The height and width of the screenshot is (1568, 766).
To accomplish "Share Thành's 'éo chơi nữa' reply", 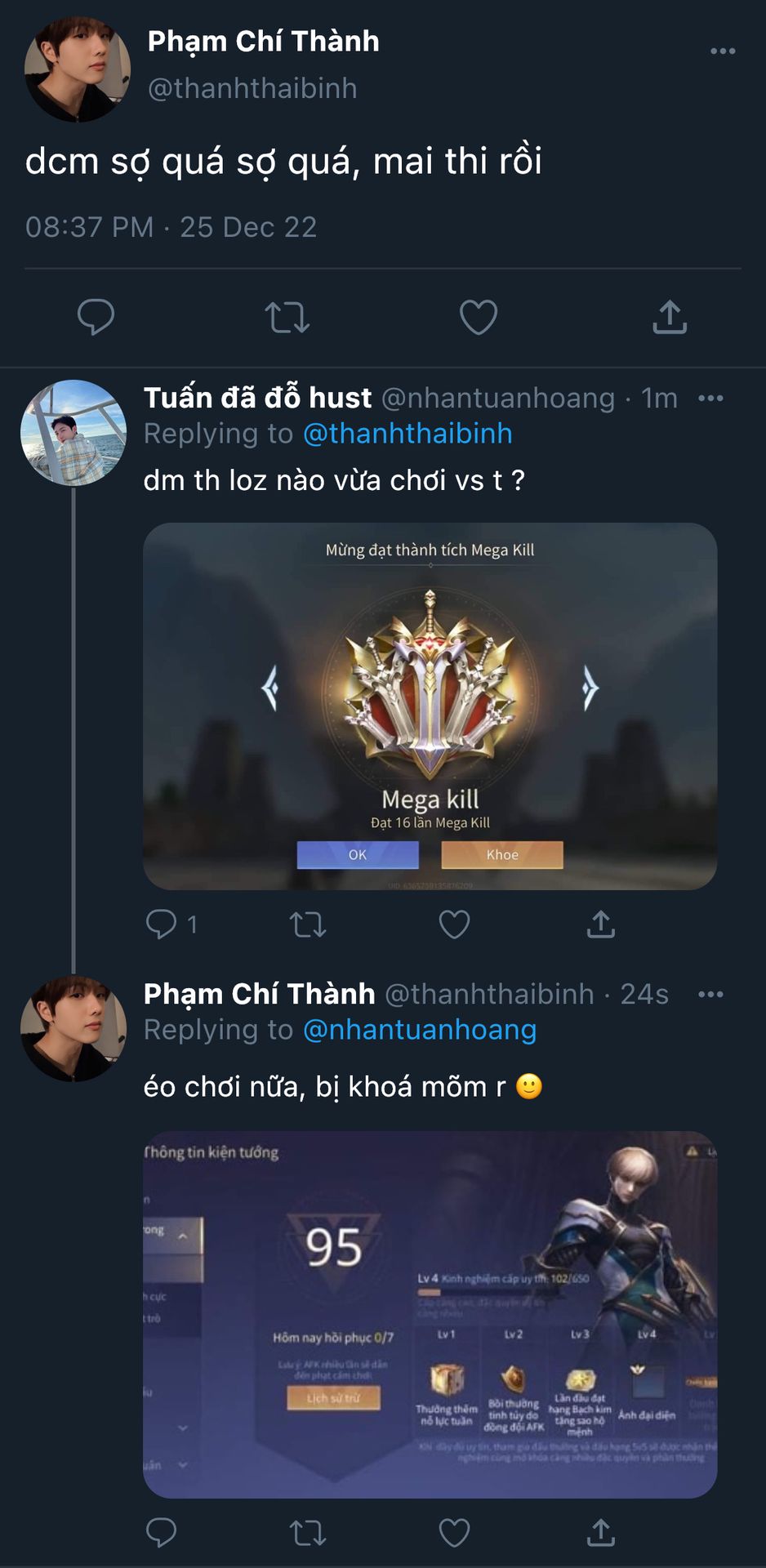I will click(600, 1533).
